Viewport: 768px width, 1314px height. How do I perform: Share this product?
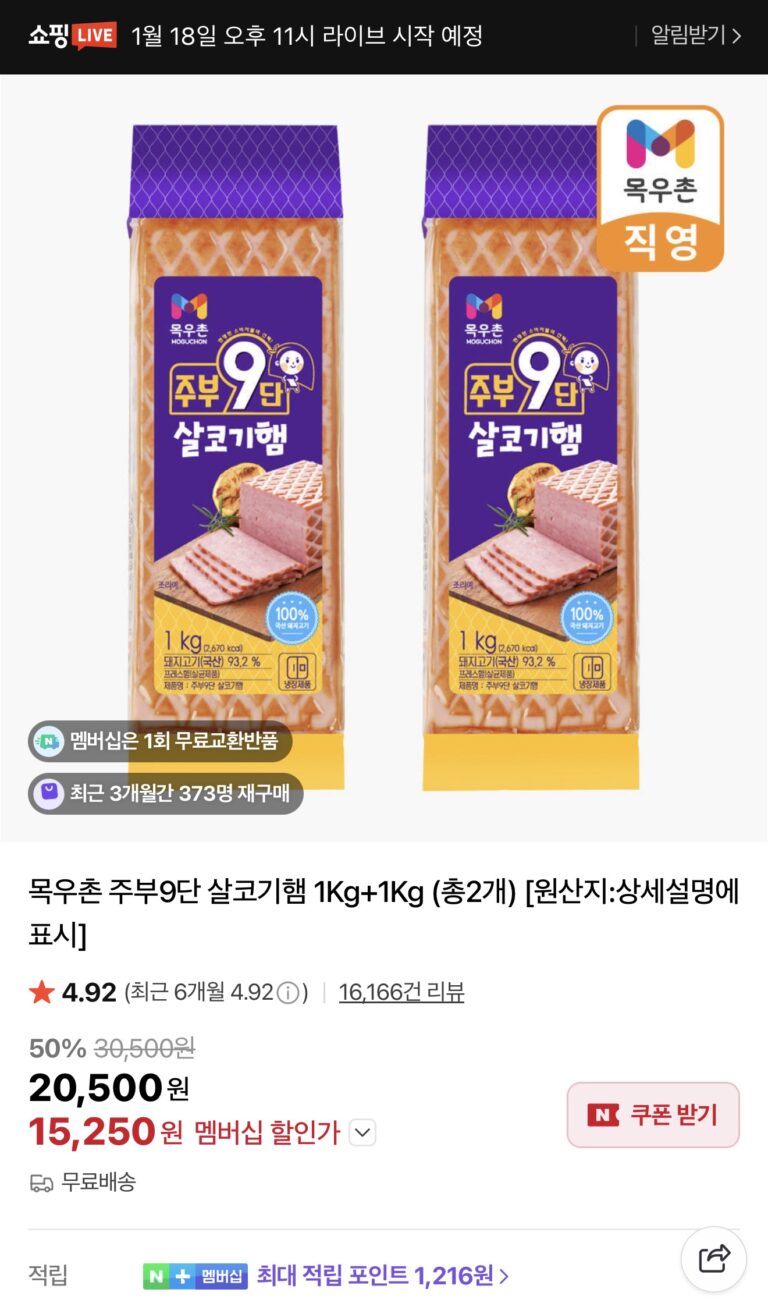(713, 1259)
